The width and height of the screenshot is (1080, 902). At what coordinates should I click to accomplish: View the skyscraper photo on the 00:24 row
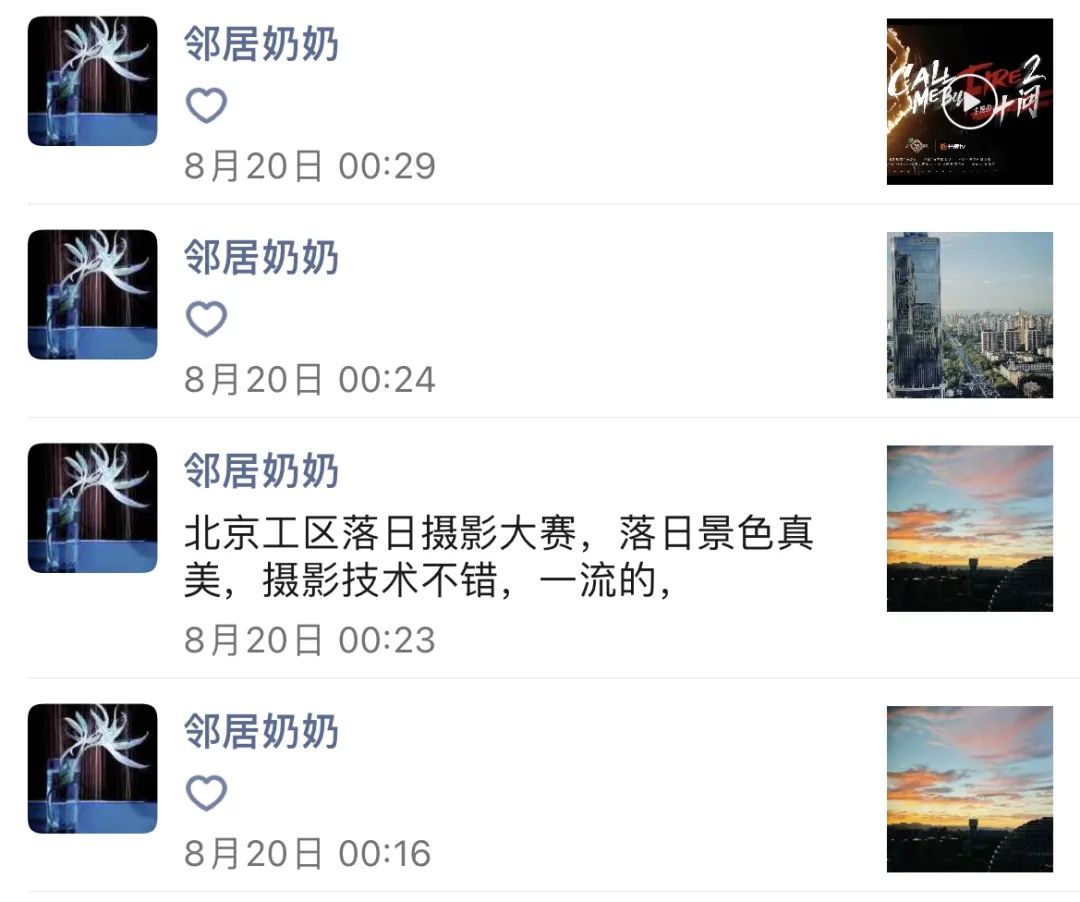(969, 315)
